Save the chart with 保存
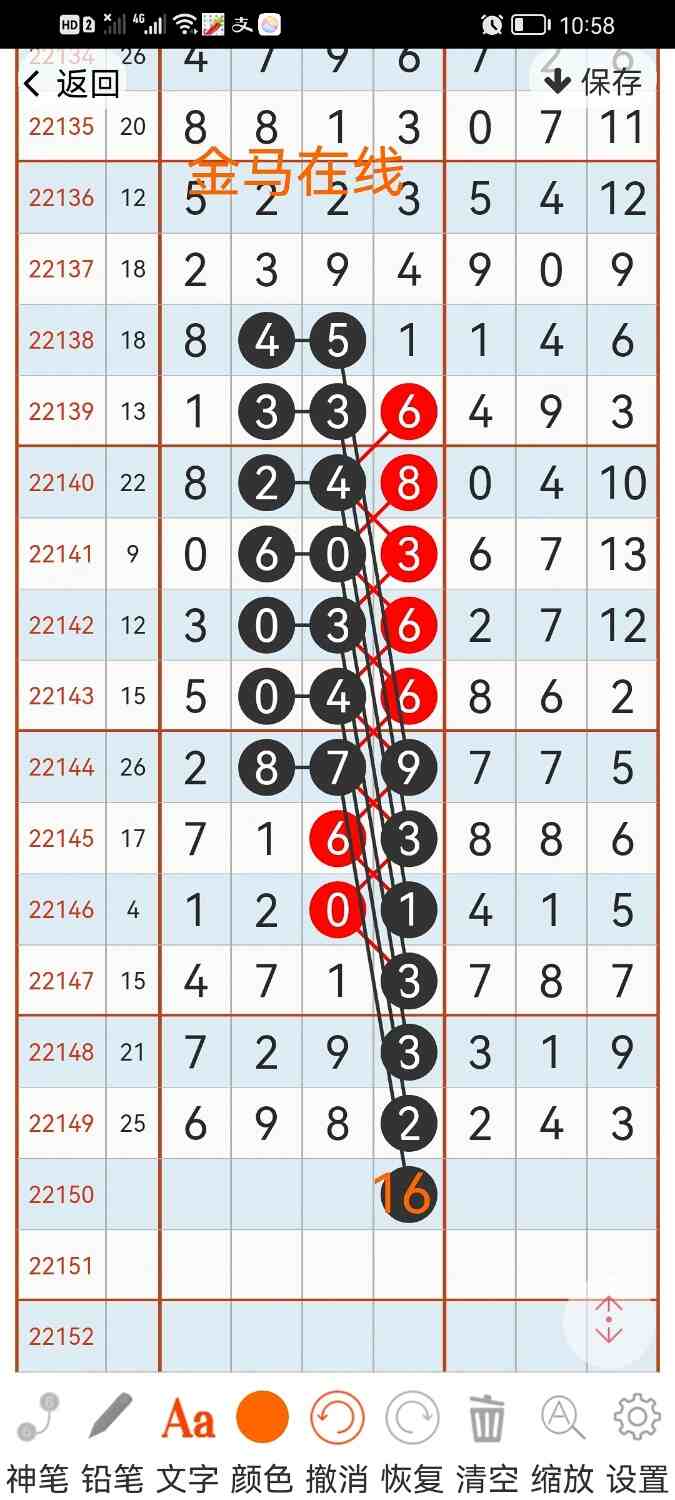This screenshot has height=1500, width=675. [595, 81]
